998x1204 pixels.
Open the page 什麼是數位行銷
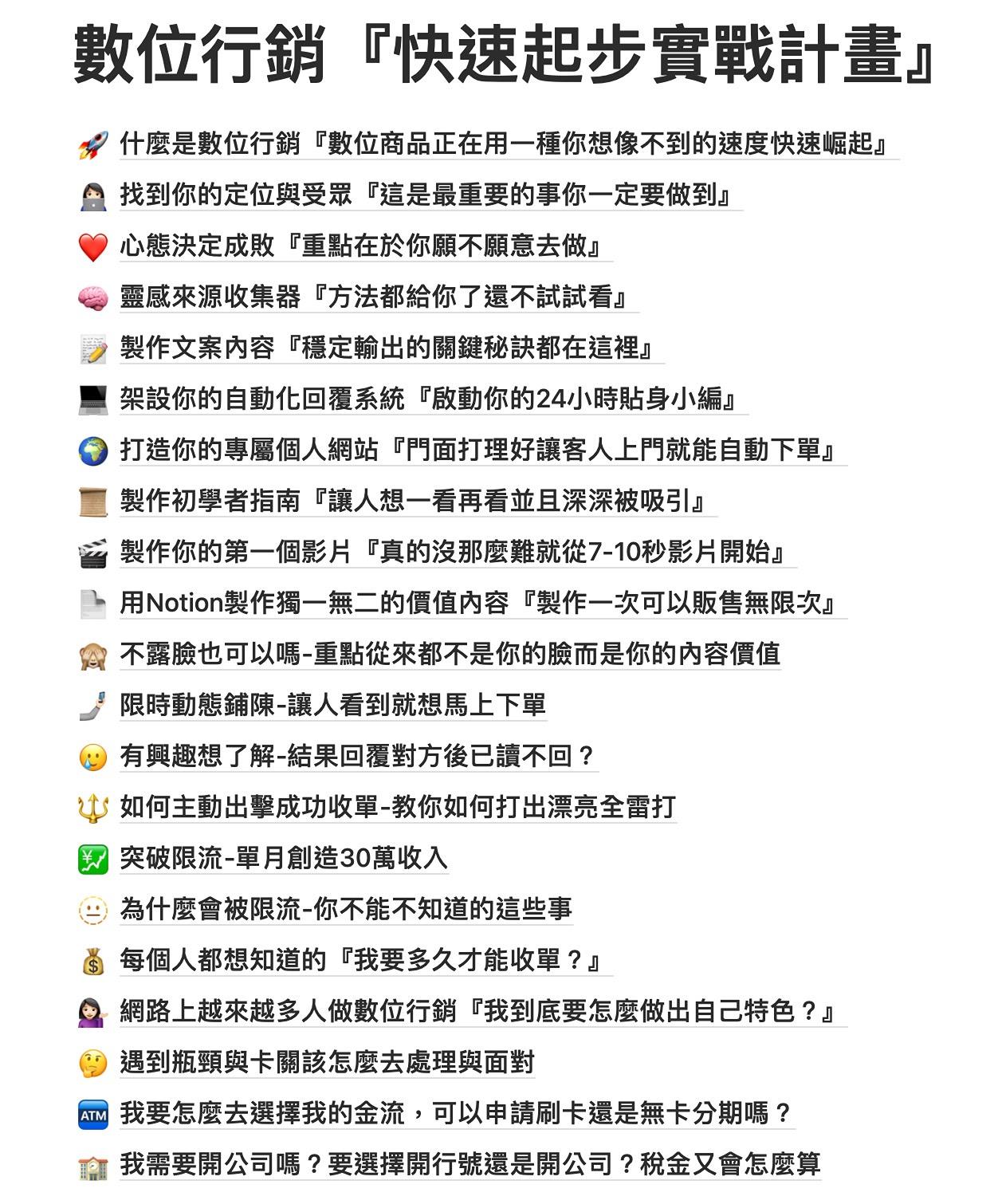click(x=502, y=144)
